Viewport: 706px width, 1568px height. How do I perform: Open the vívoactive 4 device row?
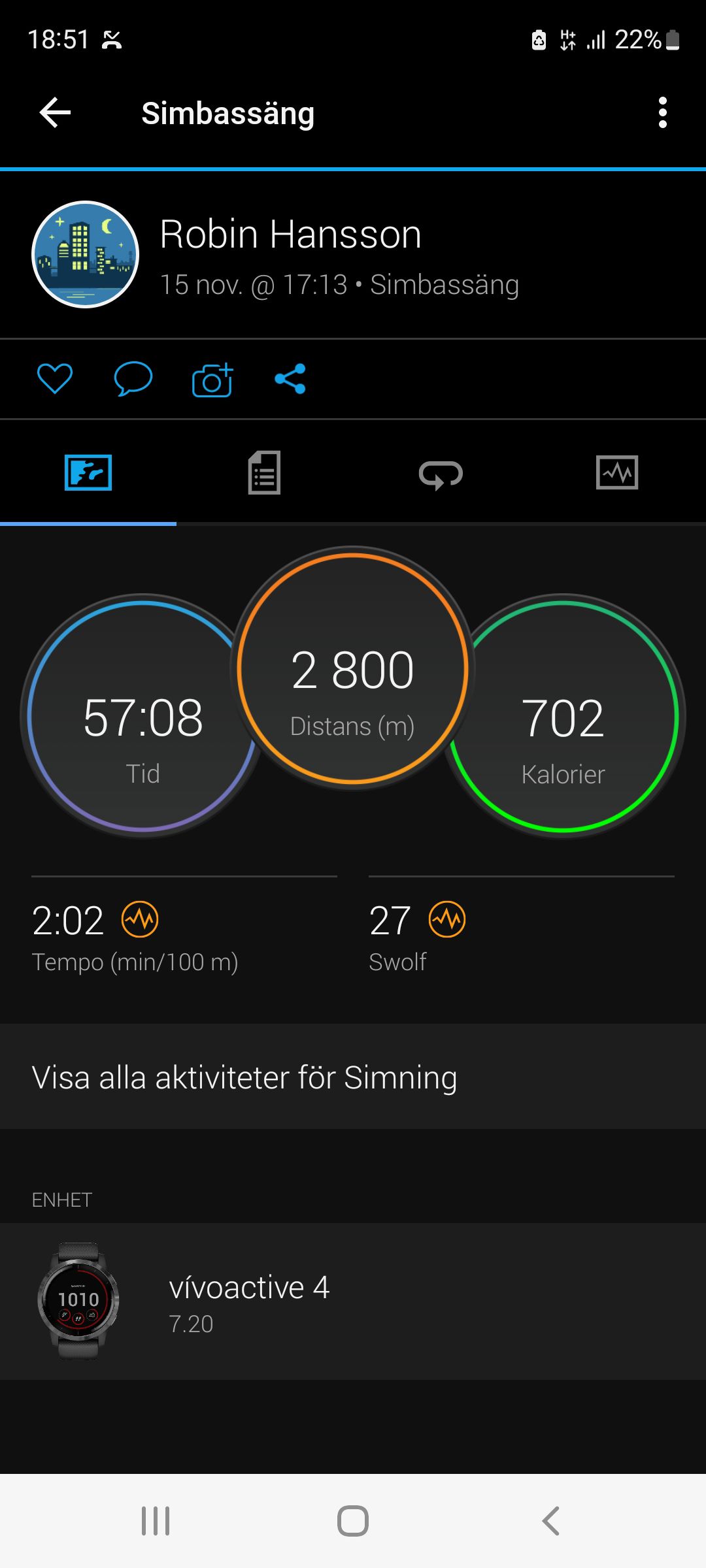(x=353, y=1301)
